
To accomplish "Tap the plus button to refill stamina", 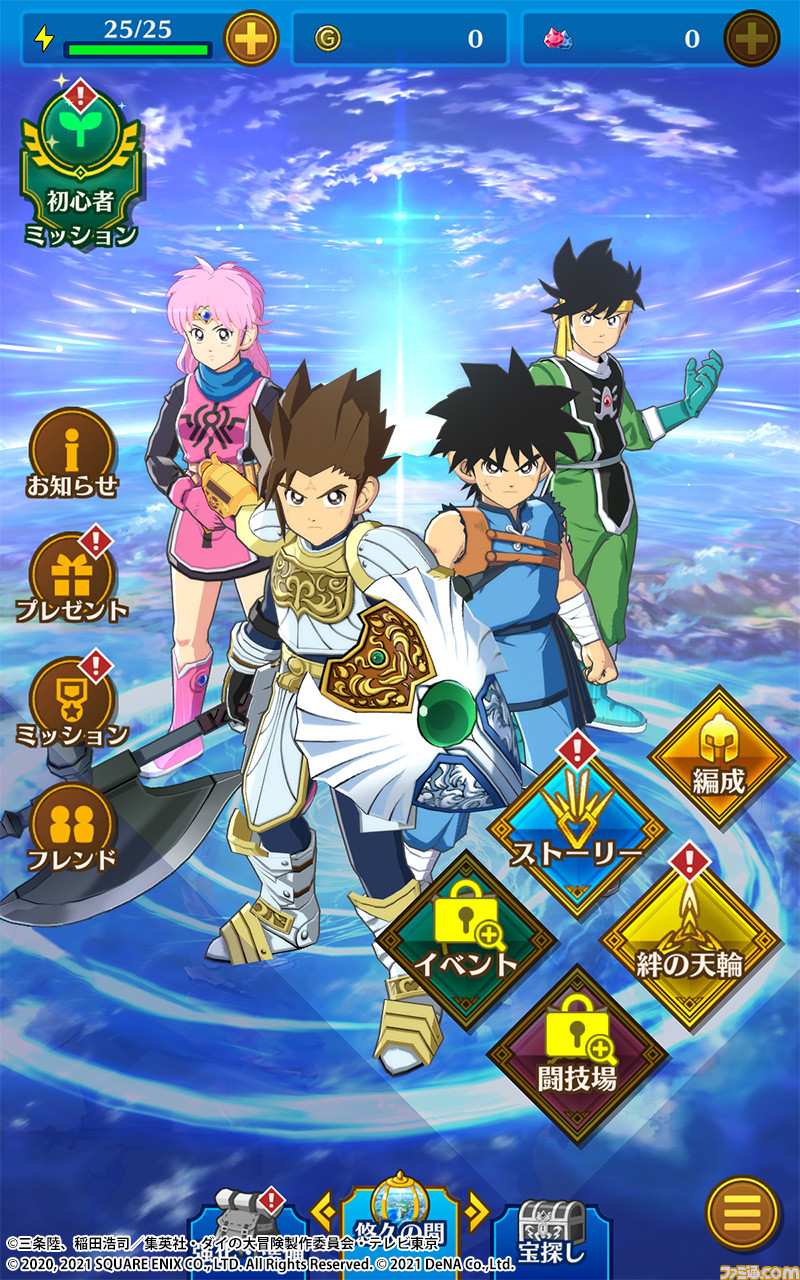I will point(251,39).
